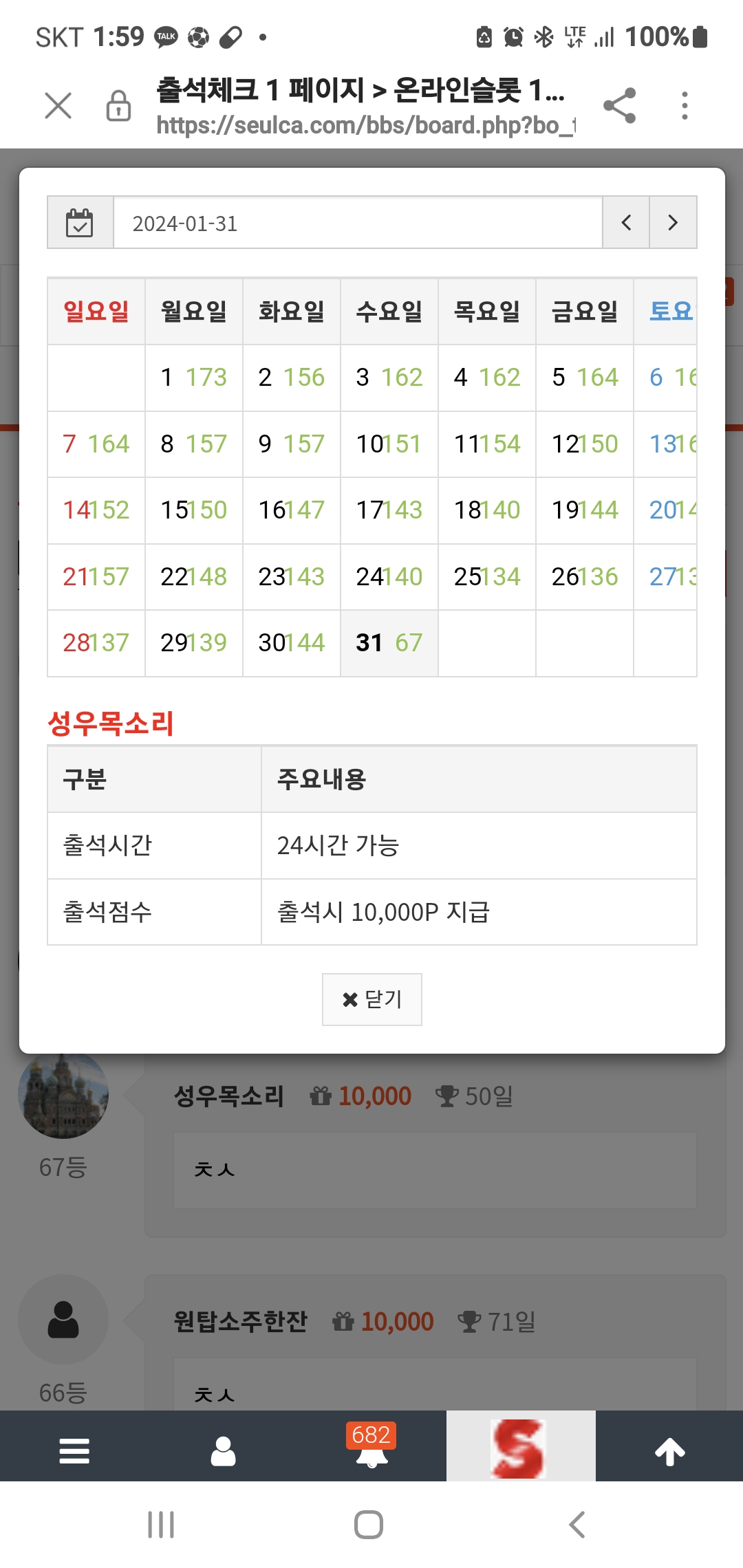Dismiss the dialog with 닫기 button
Viewport: 743px width, 1568px height.
pyautogui.click(x=372, y=999)
